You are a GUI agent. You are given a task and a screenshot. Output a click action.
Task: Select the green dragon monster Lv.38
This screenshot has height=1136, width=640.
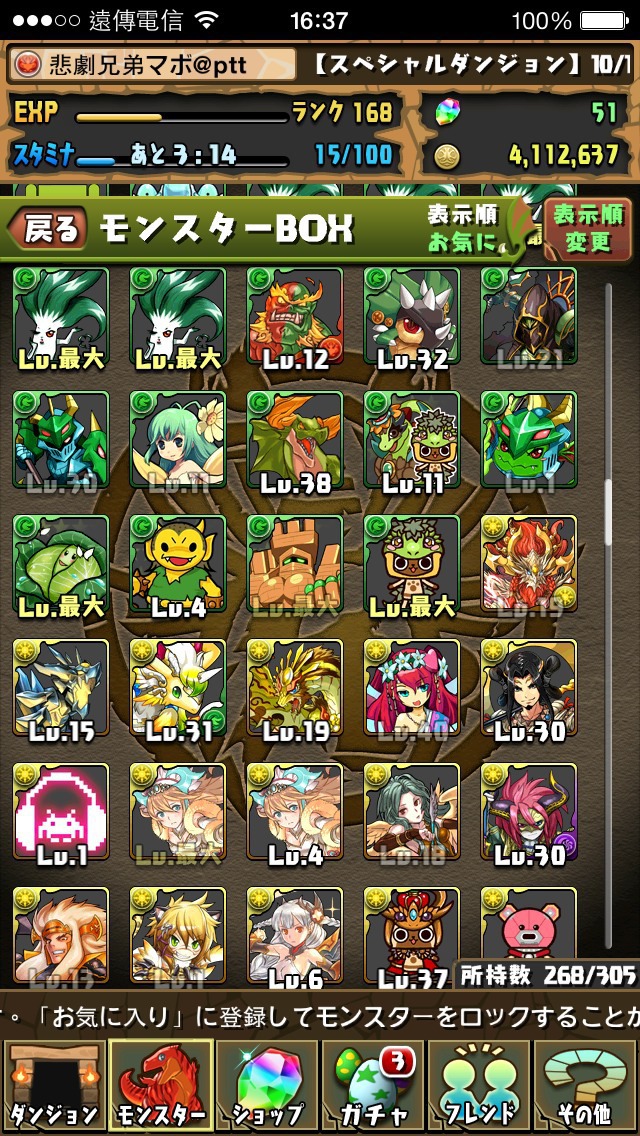(295, 440)
